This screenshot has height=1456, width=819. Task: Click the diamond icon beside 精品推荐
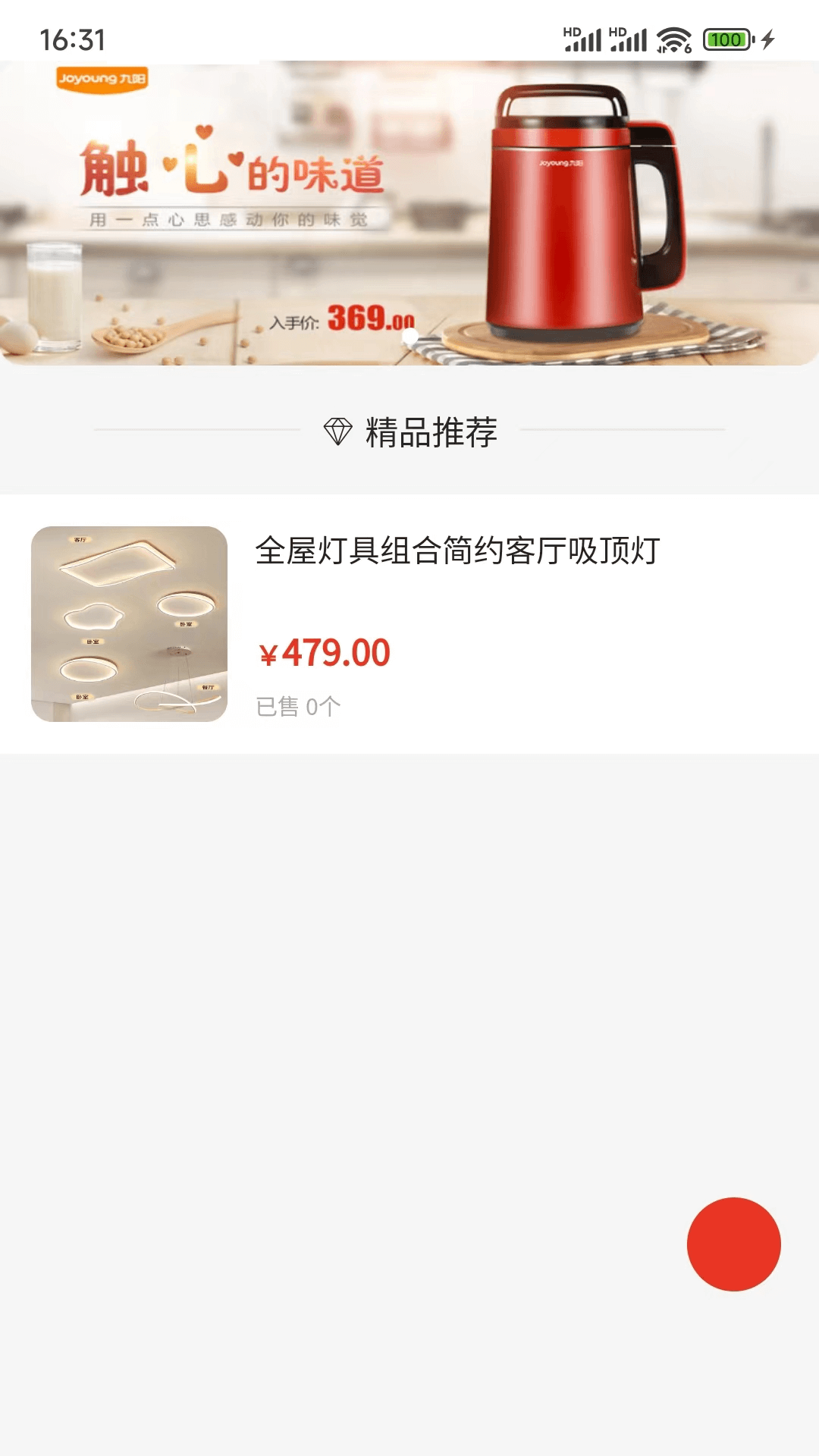(x=338, y=429)
